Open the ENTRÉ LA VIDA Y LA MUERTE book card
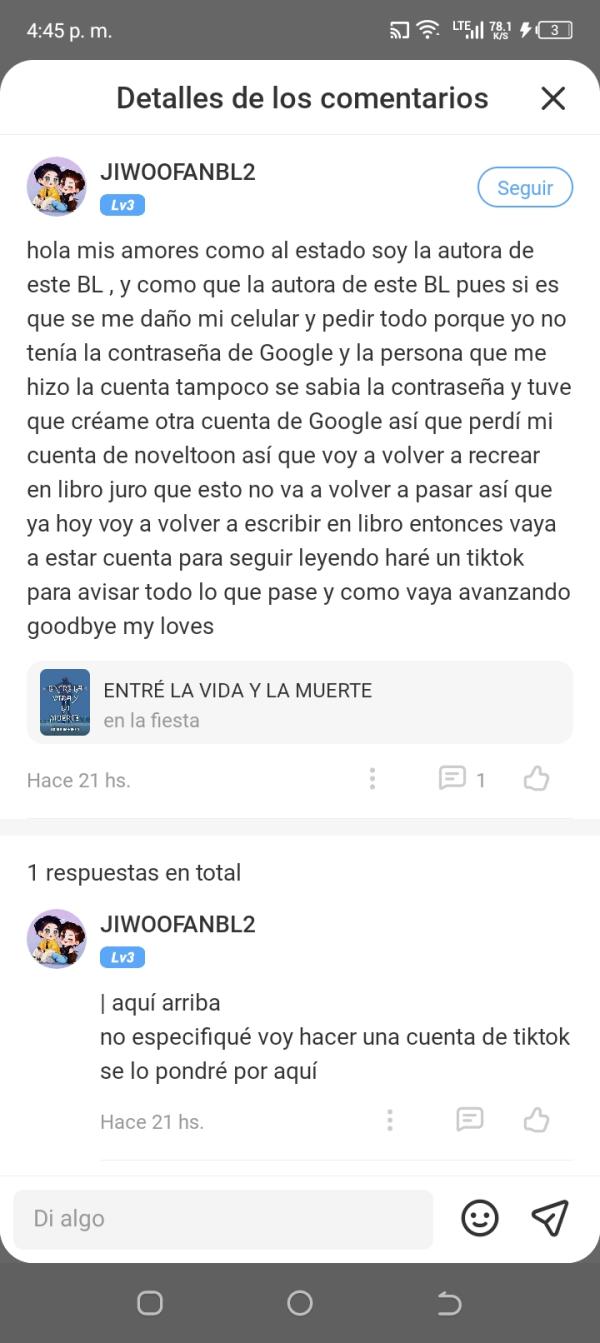The image size is (600, 1343). [x=300, y=703]
